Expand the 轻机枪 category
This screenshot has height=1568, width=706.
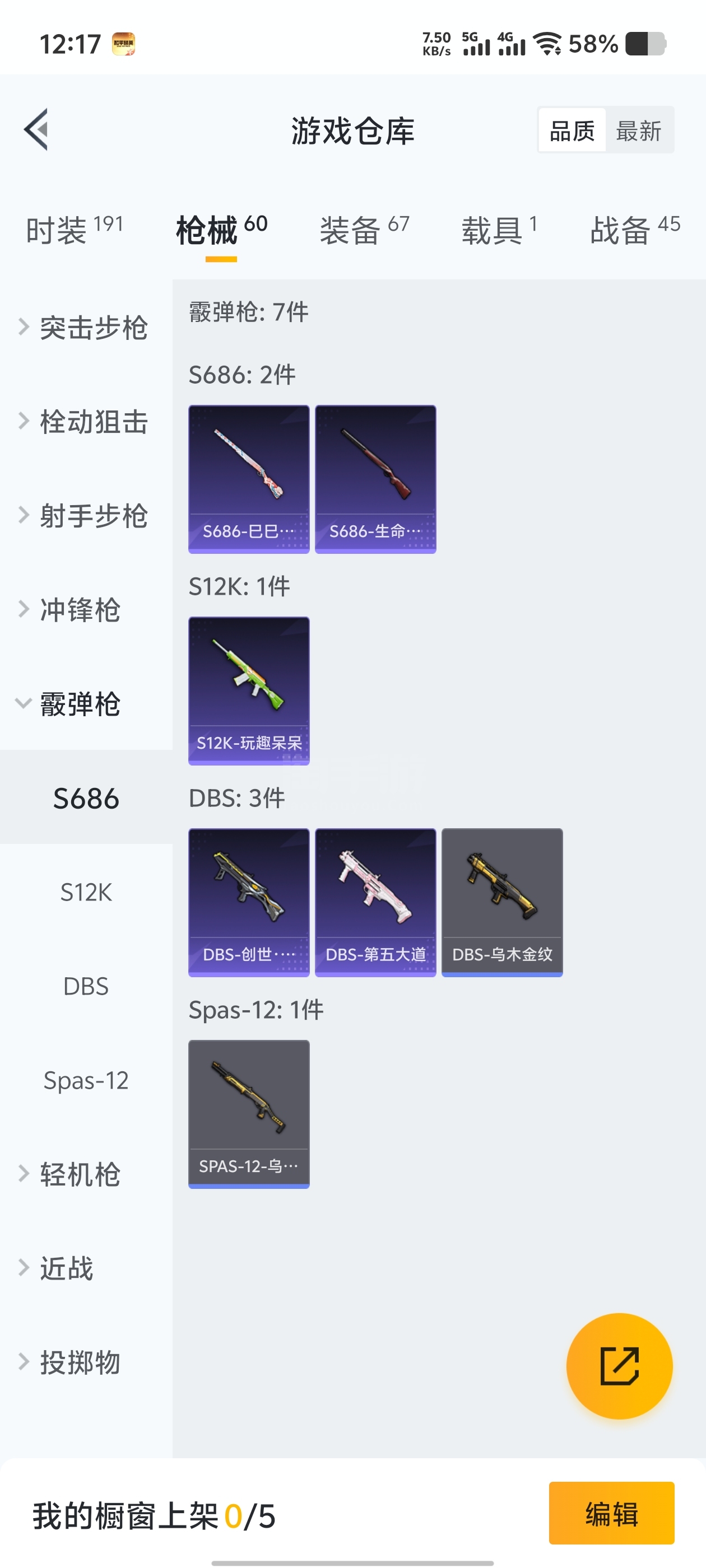(79, 1174)
